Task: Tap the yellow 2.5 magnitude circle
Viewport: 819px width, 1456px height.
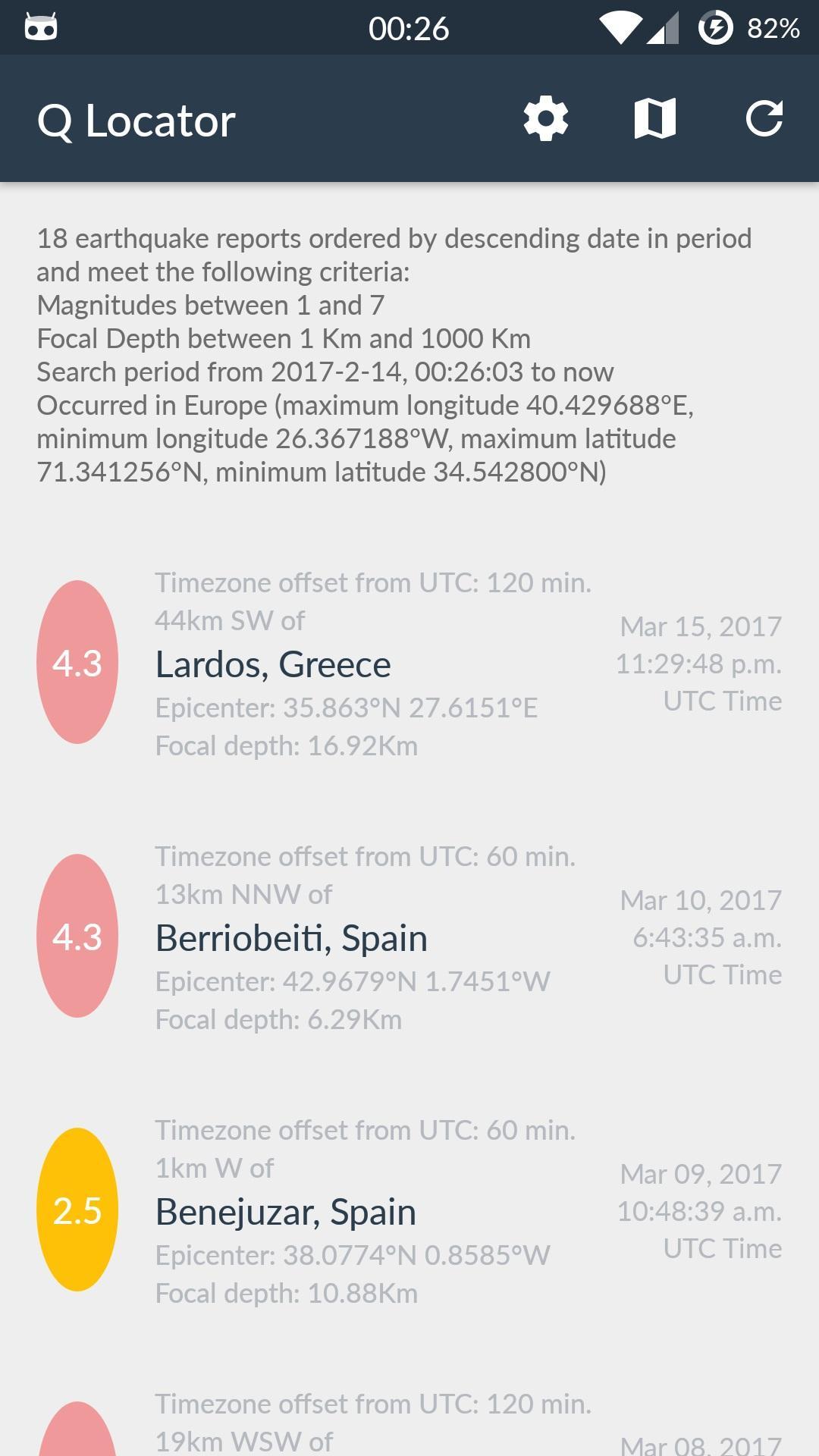Action: tap(78, 1211)
